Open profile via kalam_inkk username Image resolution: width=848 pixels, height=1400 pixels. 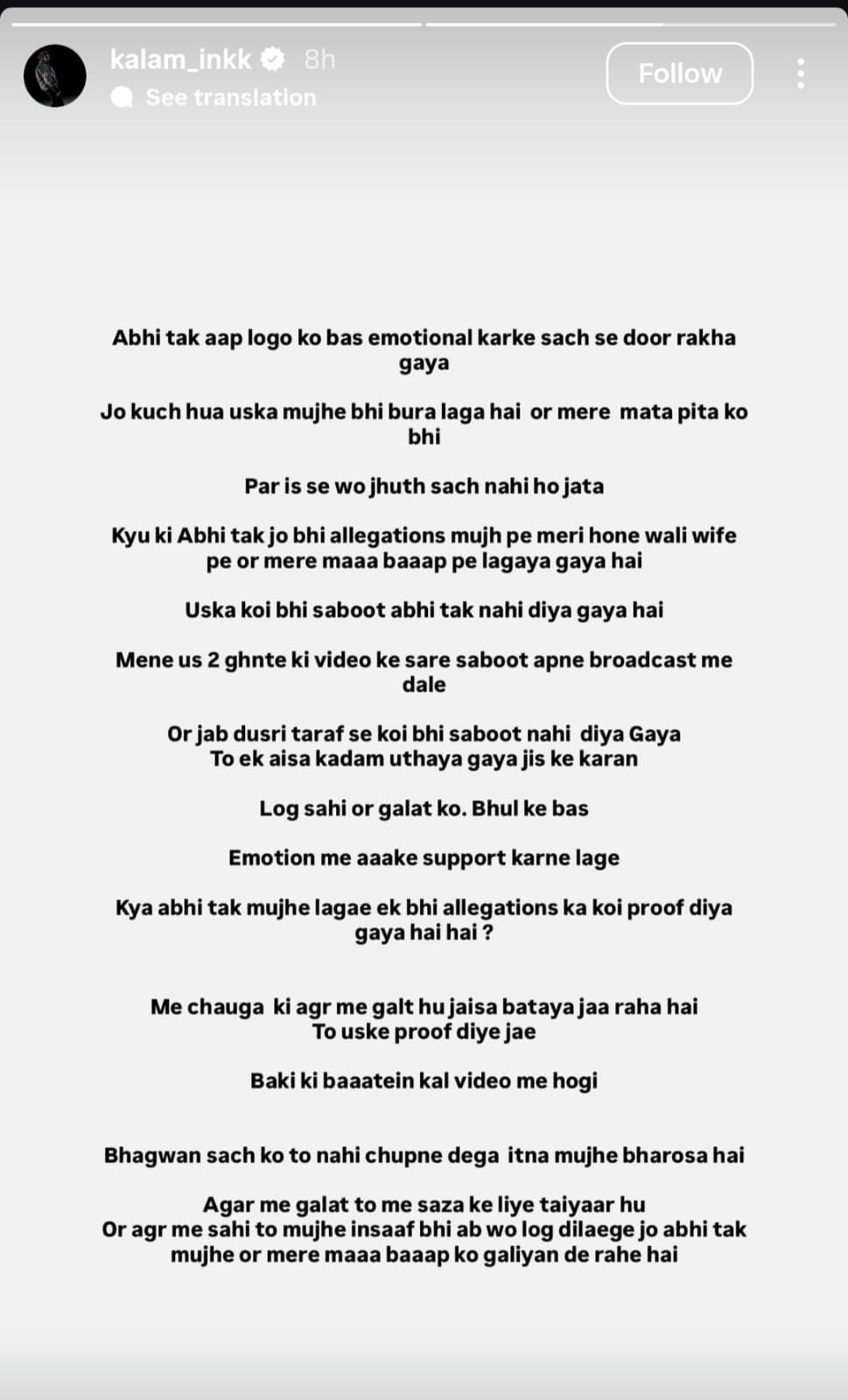(180, 59)
